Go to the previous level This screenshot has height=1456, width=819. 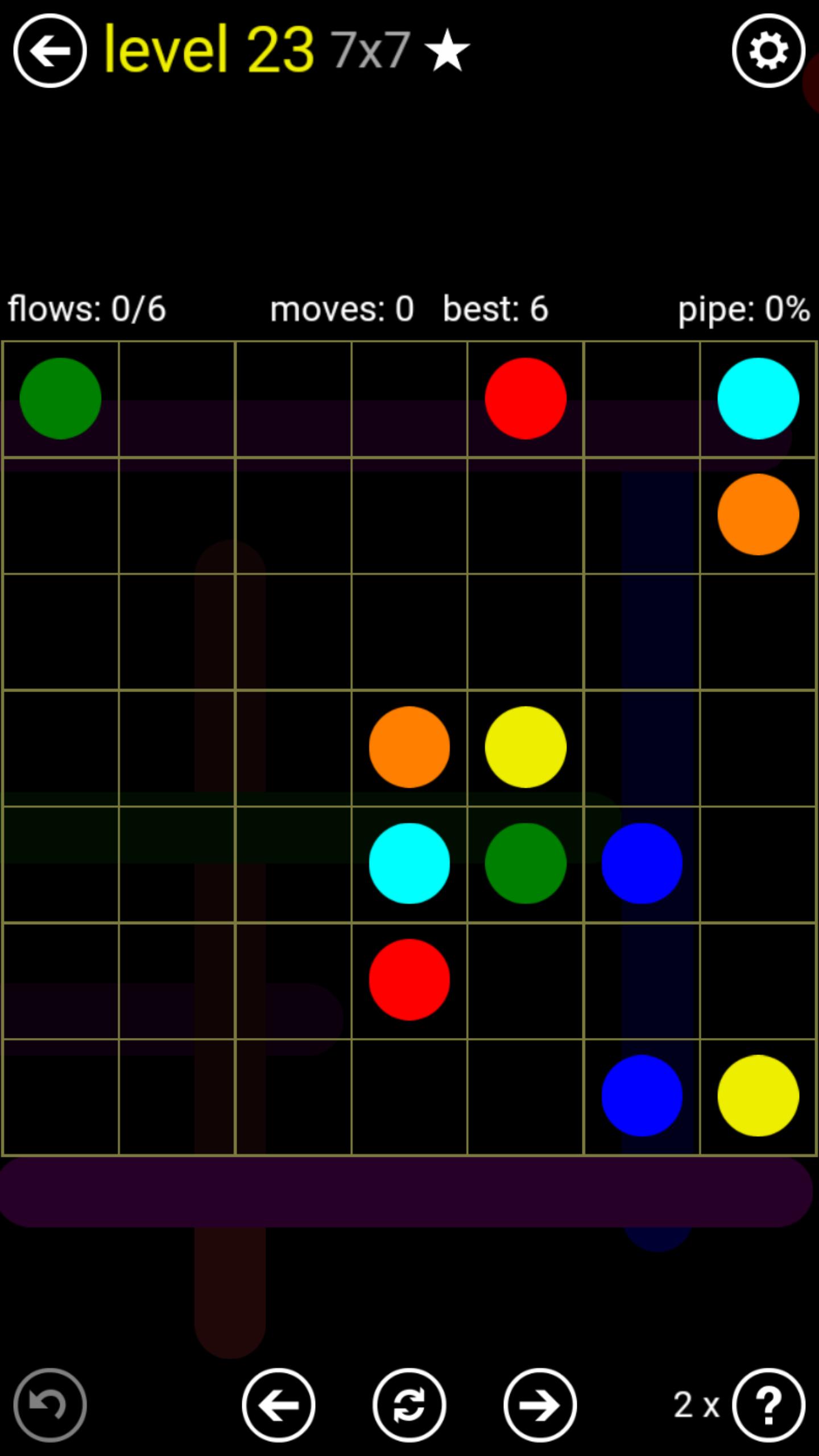pyautogui.click(x=279, y=1405)
